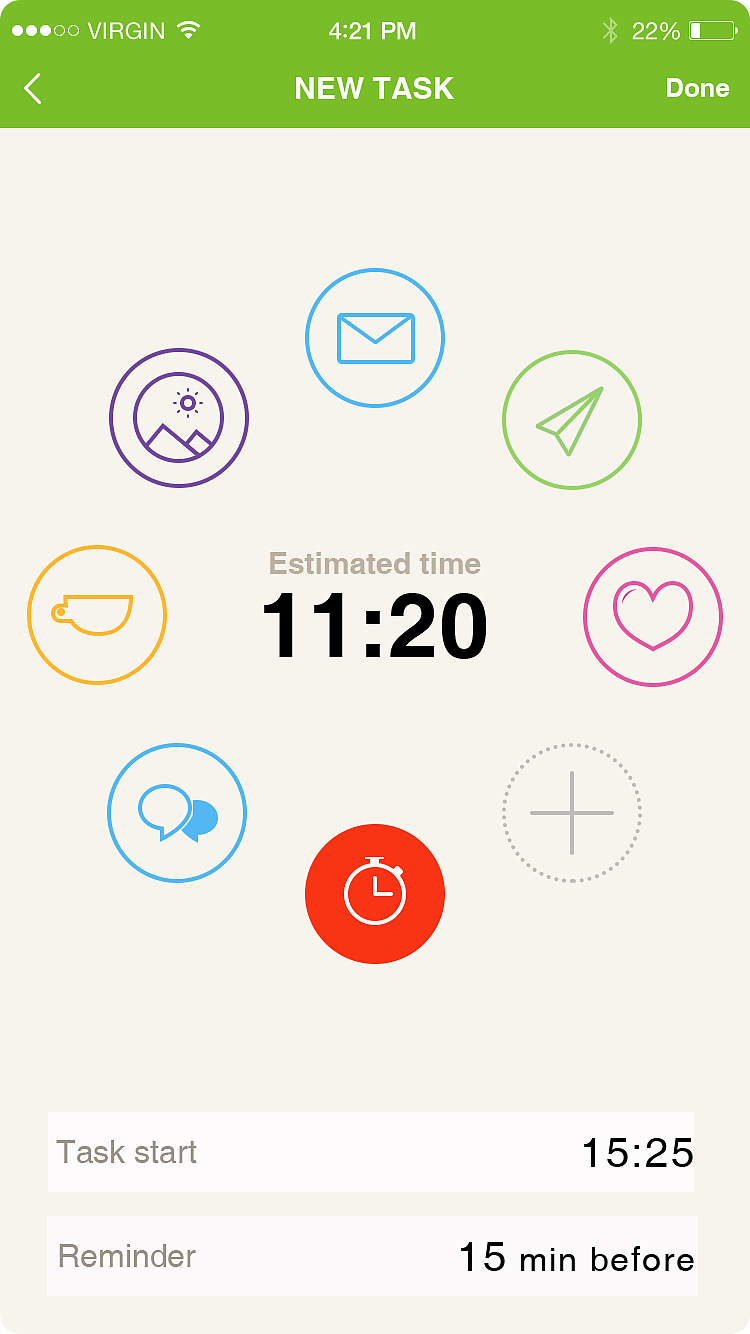The height and width of the screenshot is (1334, 750).
Task: Add a new category with the plus circle
Action: tap(572, 813)
